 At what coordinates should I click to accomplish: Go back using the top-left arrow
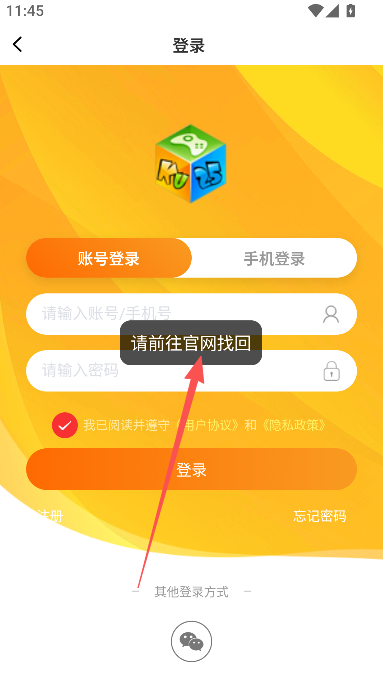[17, 44]
